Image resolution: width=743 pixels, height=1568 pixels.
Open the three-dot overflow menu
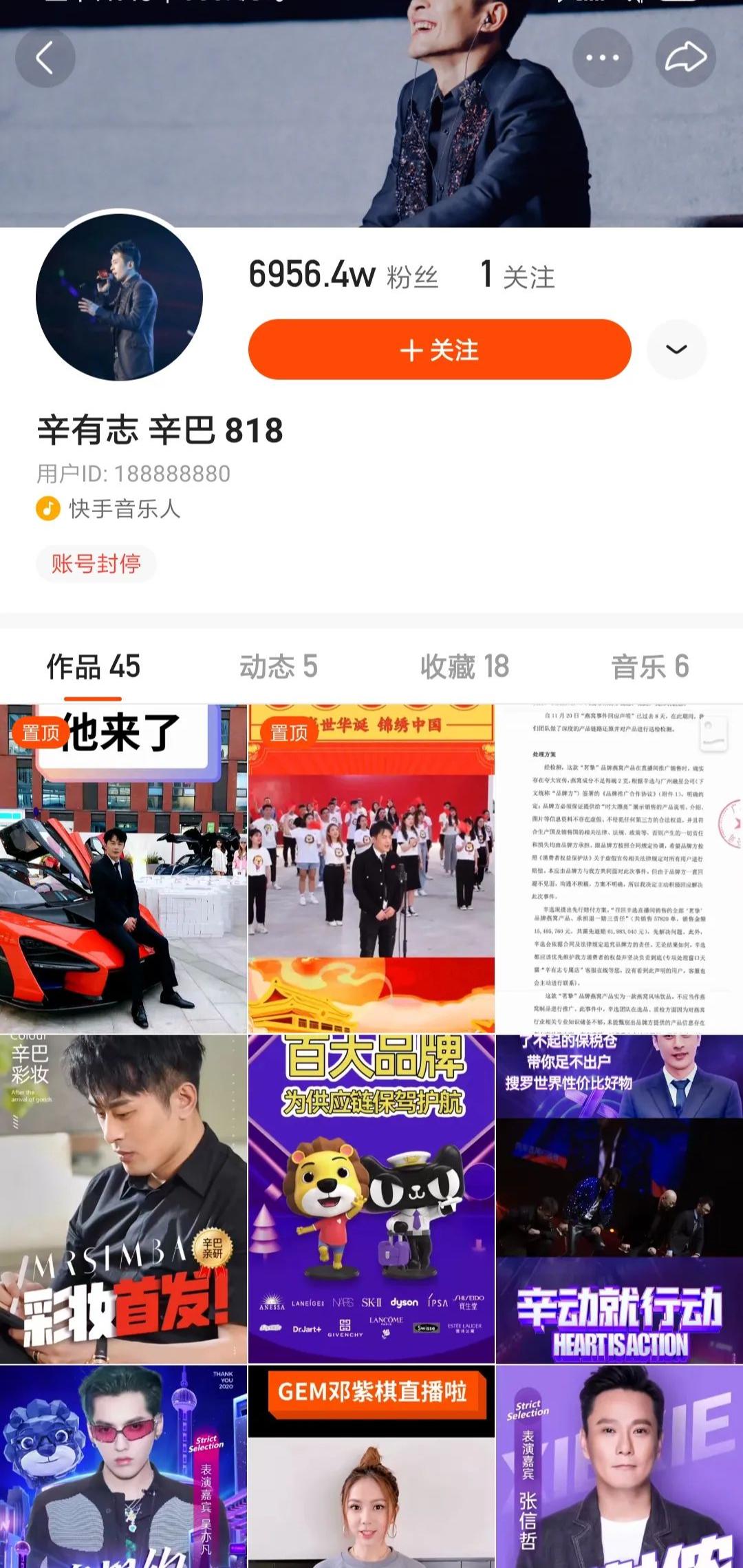602,57
